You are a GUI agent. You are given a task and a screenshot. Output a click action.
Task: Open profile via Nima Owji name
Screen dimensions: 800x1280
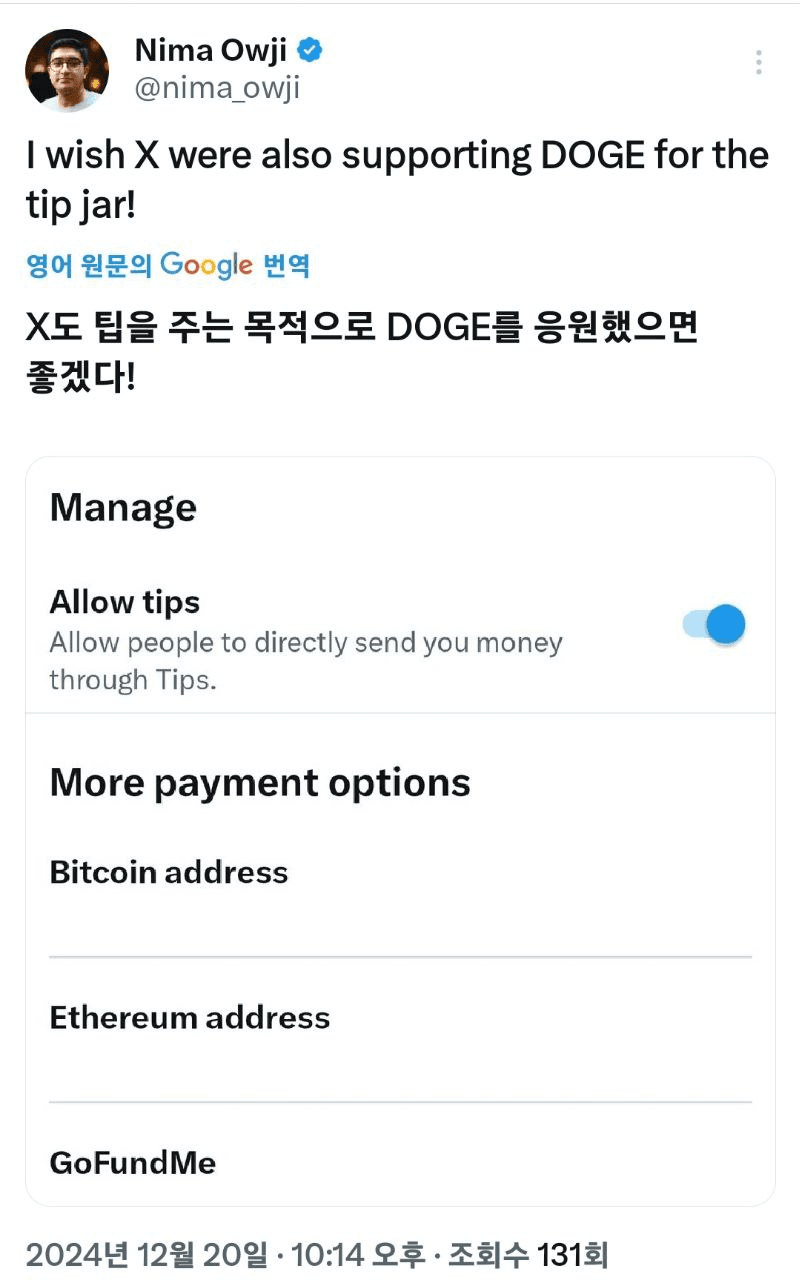210,50
